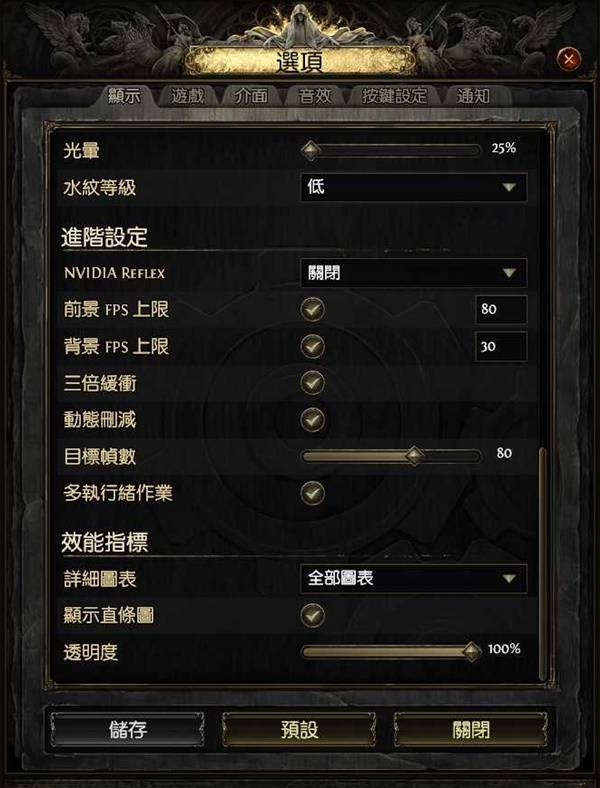Open the NVIDIA Reflex dropdown

tap(413, 272)
